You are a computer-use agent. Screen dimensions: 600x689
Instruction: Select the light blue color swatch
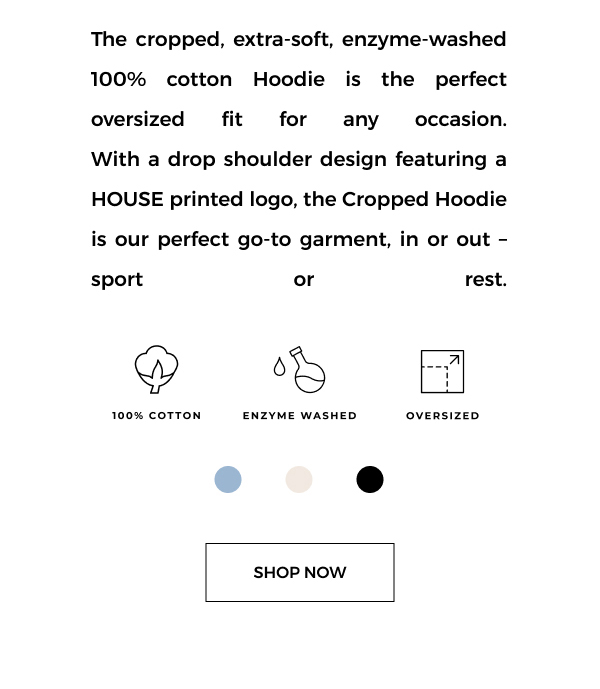(228, 480)
